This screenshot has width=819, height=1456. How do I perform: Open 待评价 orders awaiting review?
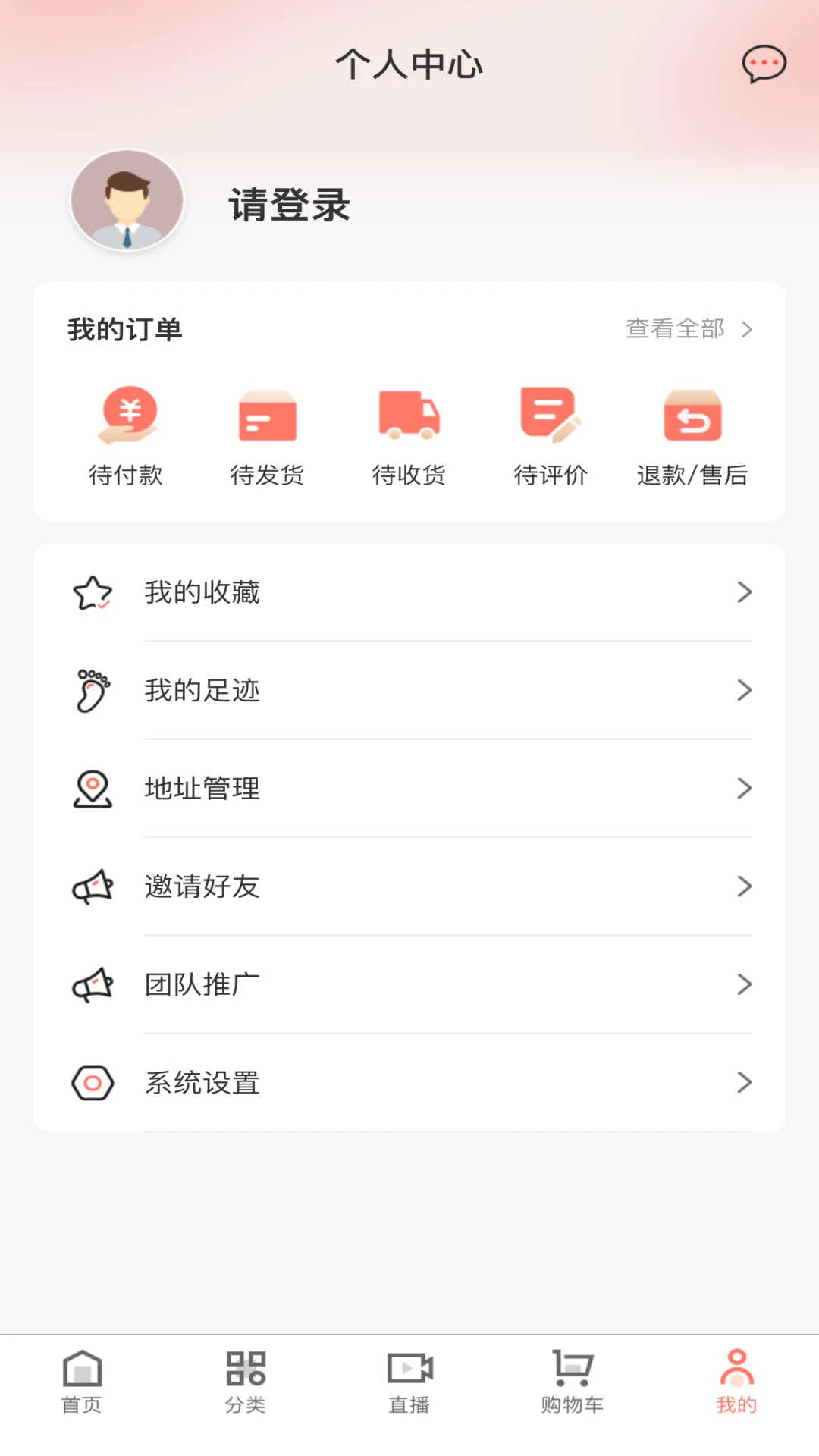coord(551,436)
